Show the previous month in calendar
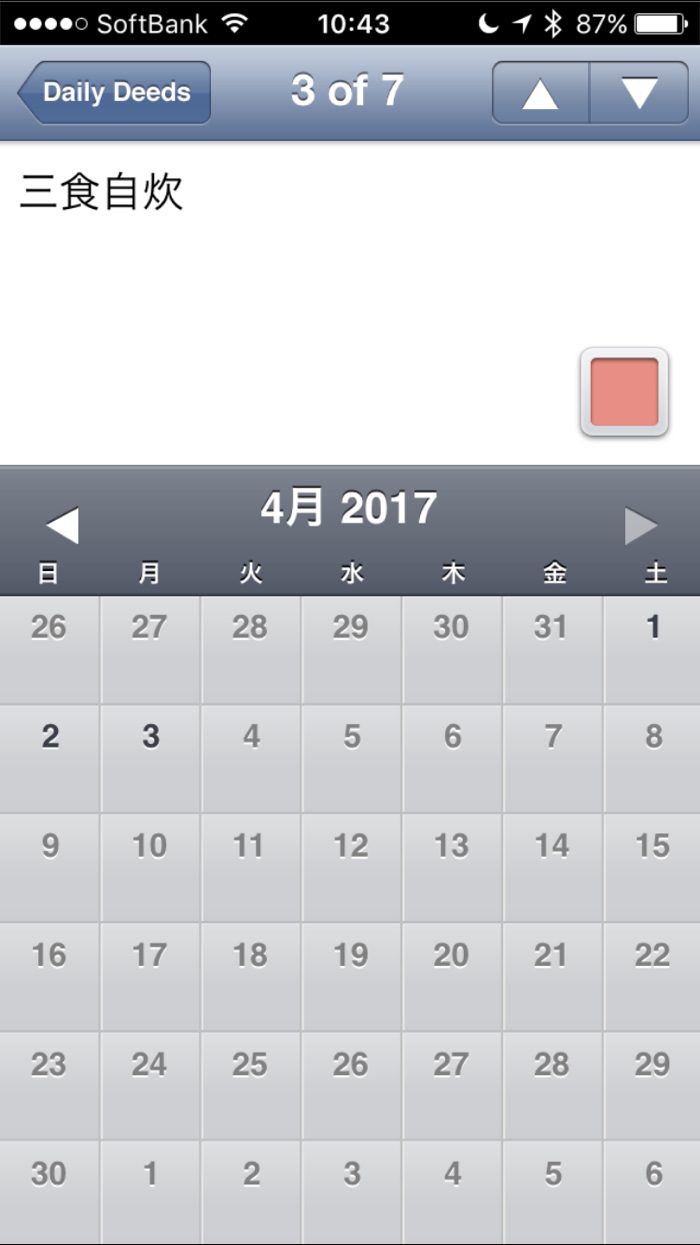The width and height of the screenshot is (700, 1245). coord(62,525)
